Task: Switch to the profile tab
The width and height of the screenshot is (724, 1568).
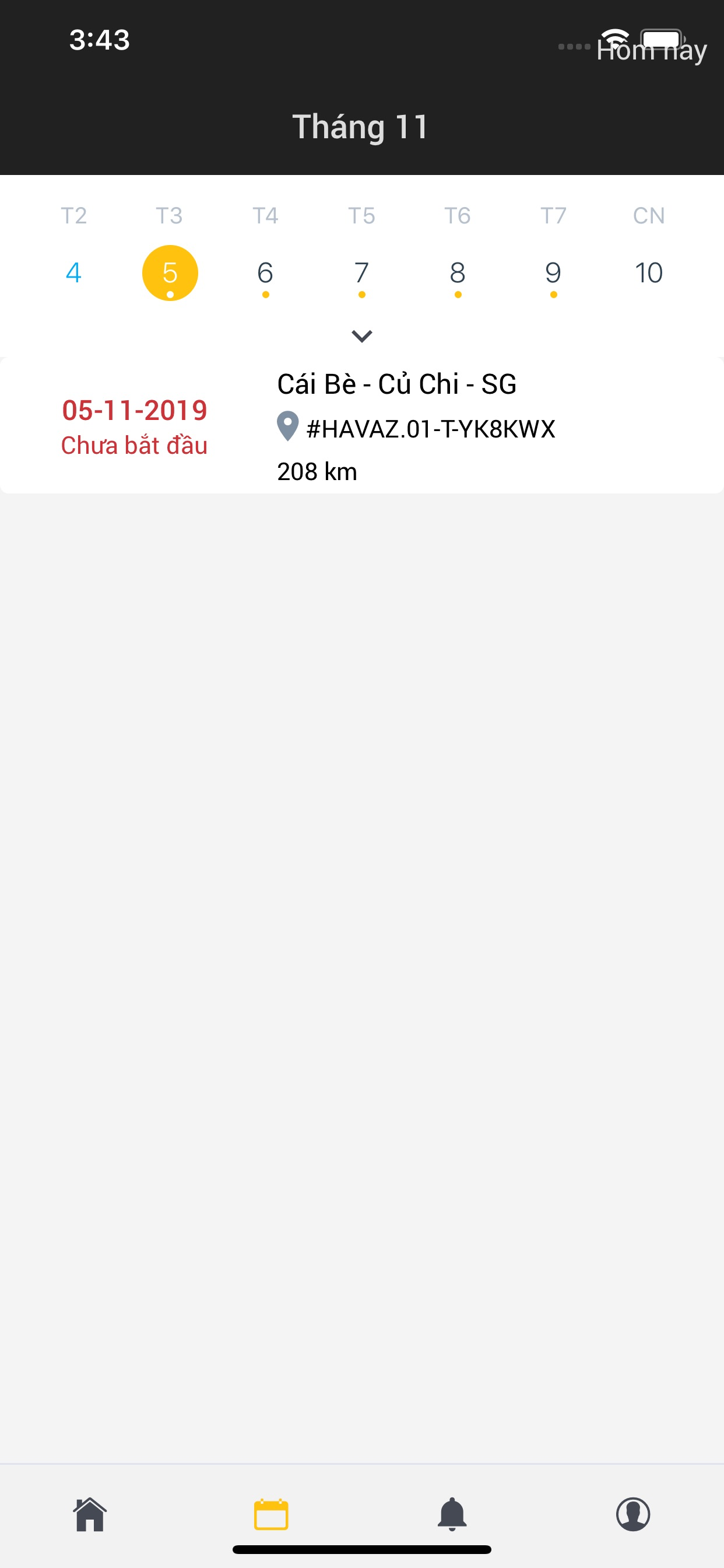Action: point(633,1514)
